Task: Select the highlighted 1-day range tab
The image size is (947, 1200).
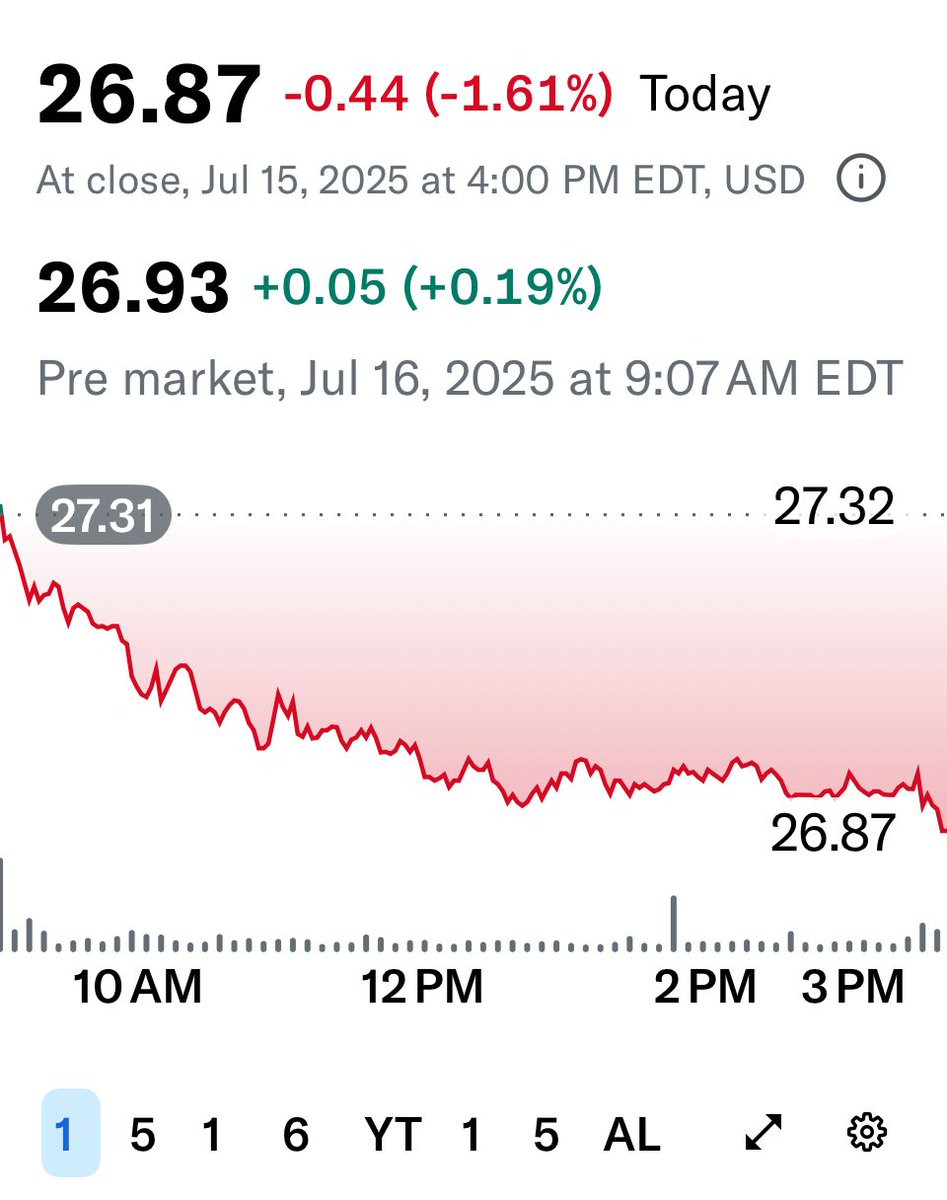Action: coord(70,1133)
